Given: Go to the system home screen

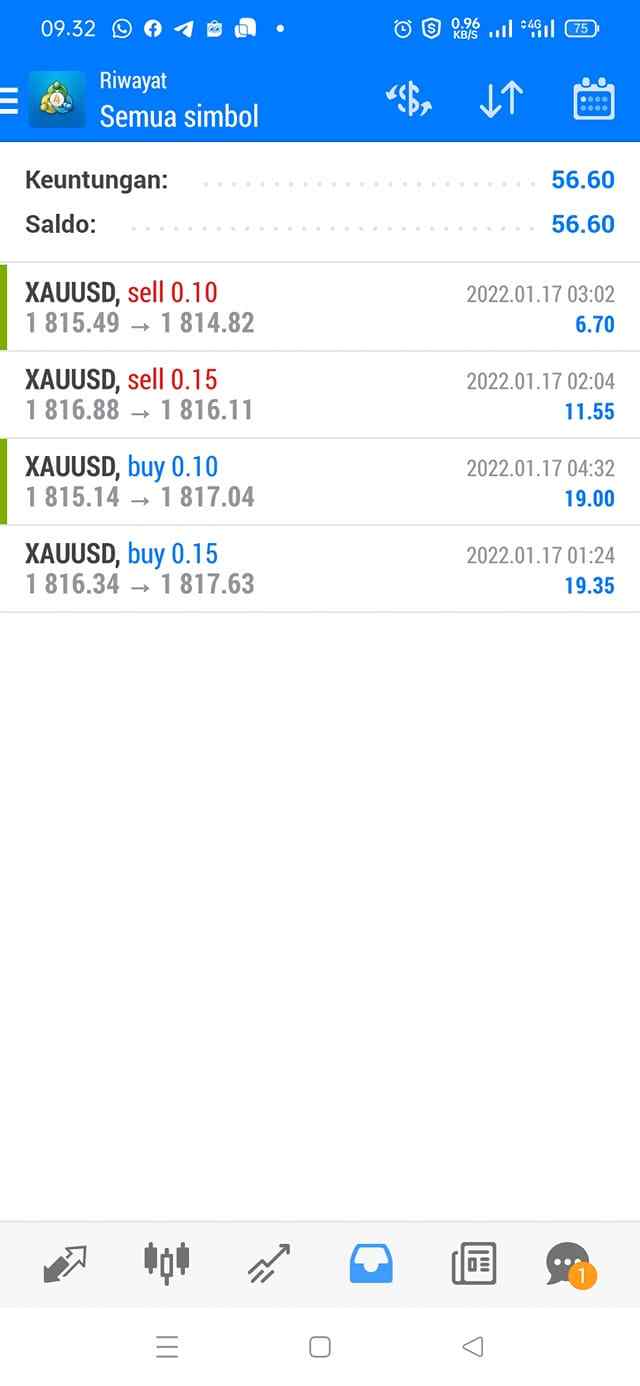Looking at the screenshot, I should pos(320,1347).
